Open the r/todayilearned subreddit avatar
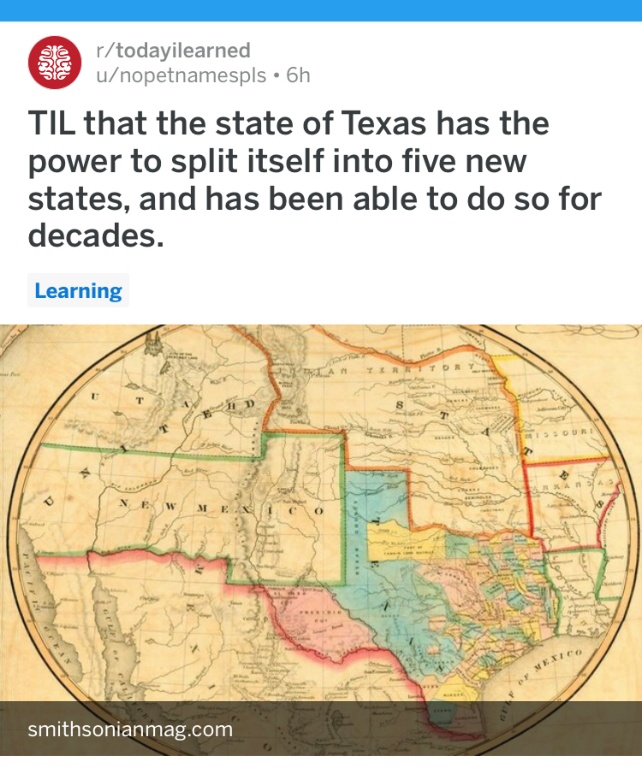 coord(54,62)
